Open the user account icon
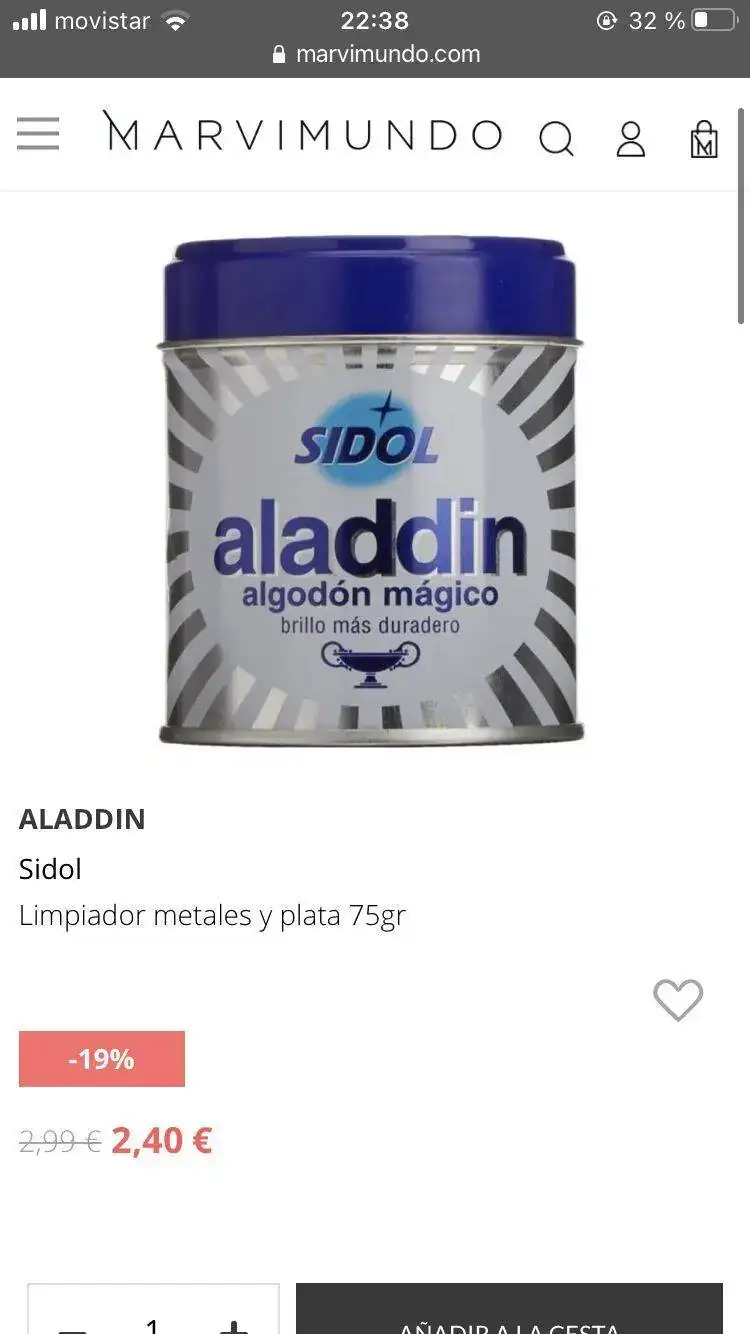Viewport: 750px width, 1334px height. tap(630, 138)
